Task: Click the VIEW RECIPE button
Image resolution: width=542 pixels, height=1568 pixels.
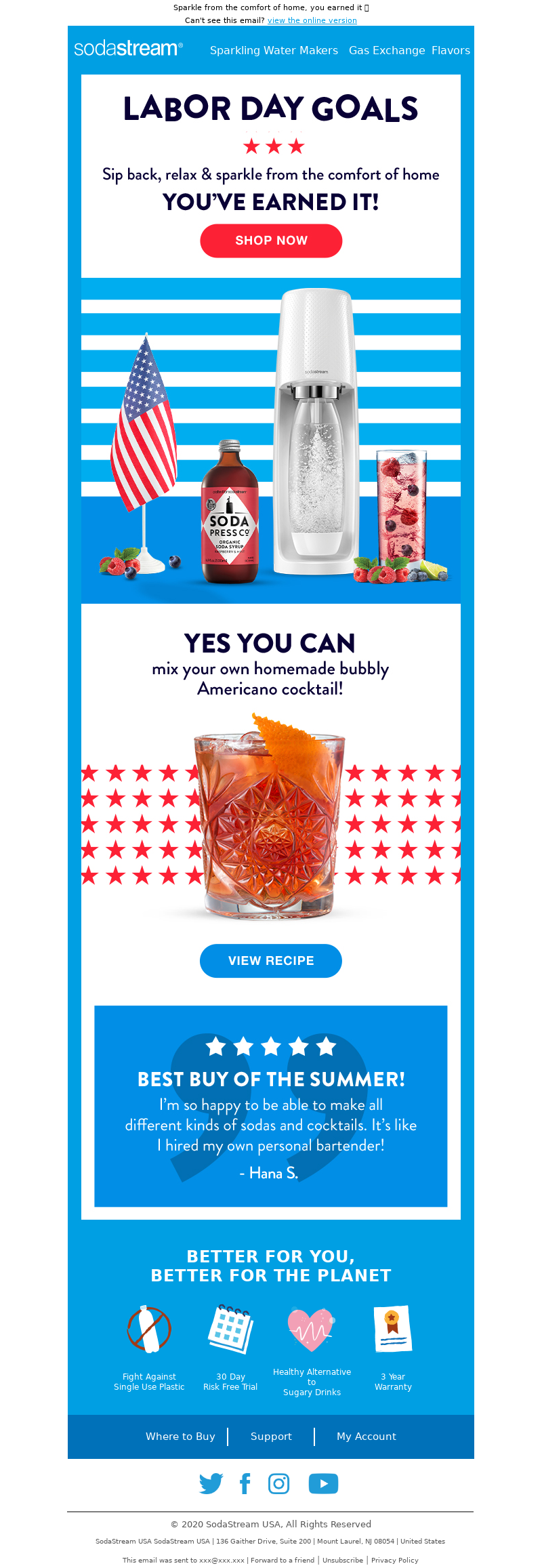Action: [270, 960]
